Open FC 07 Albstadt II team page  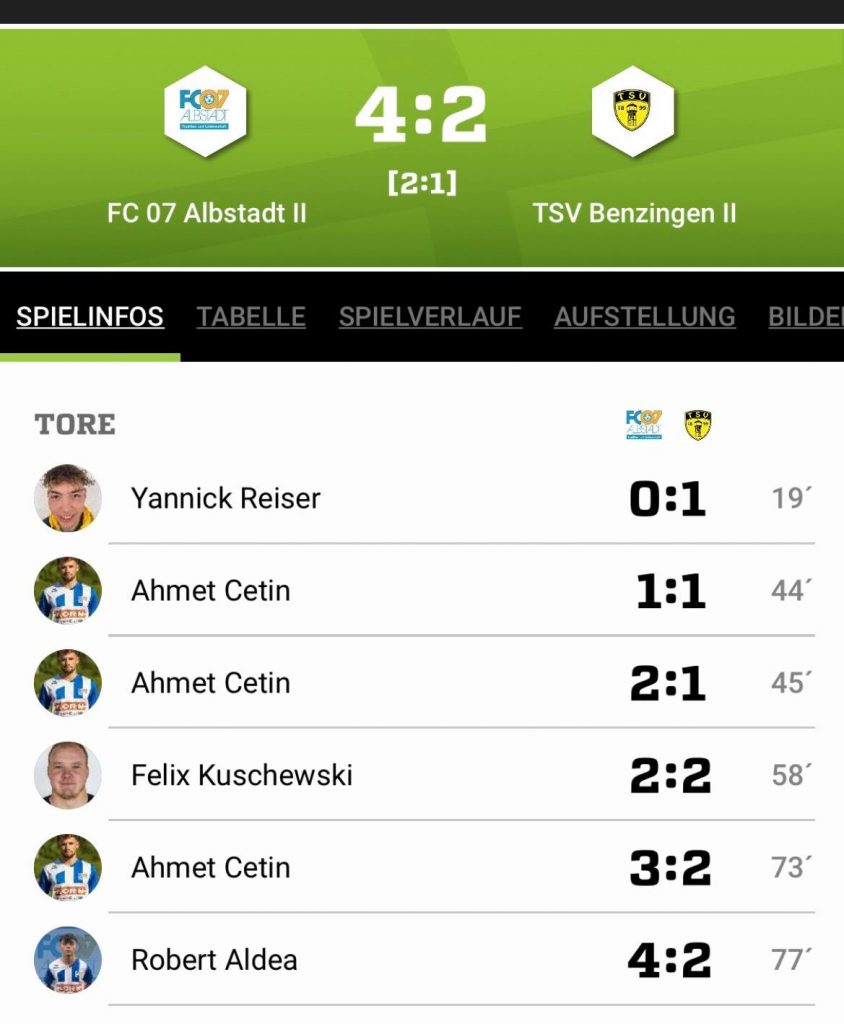(x=206, y=112)
